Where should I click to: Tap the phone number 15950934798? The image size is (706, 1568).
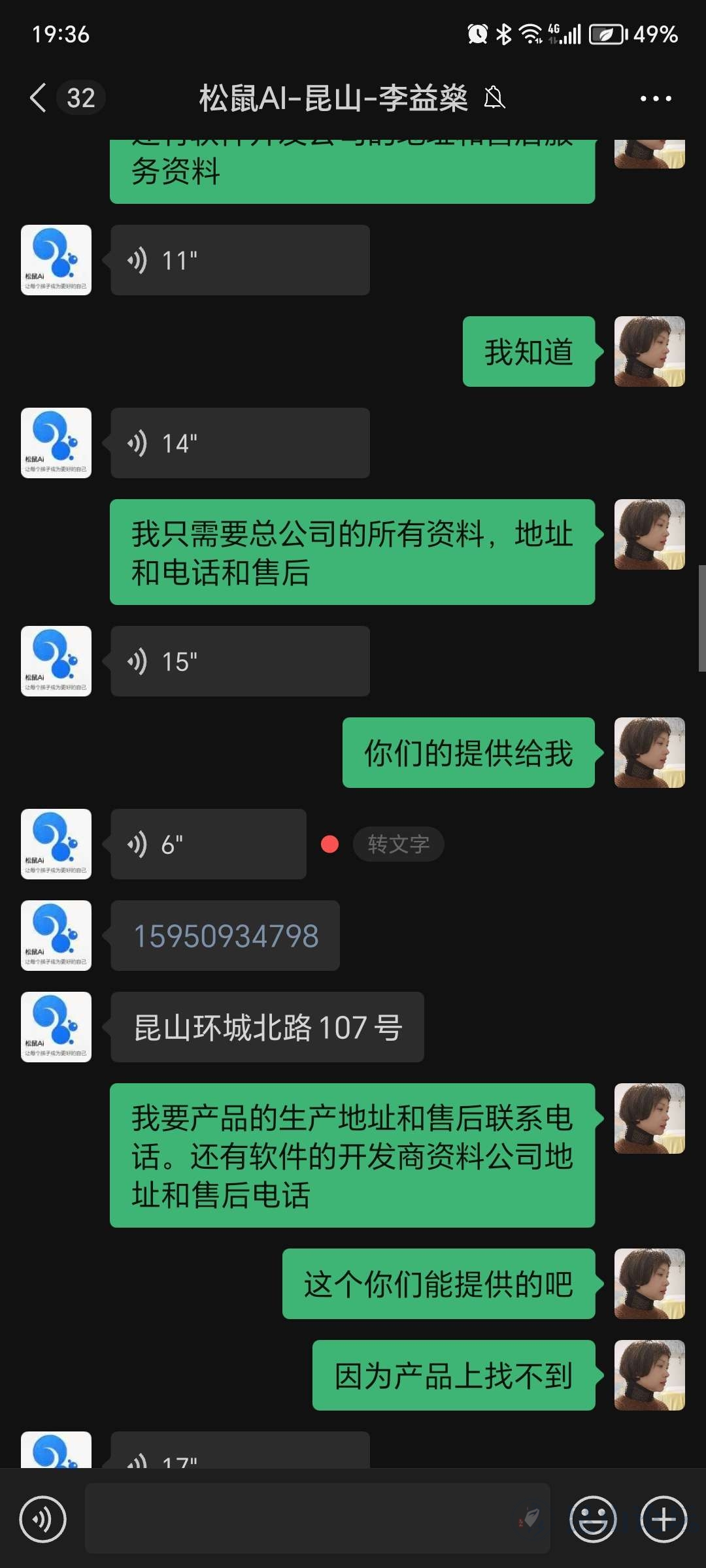[x=226, y=936]
